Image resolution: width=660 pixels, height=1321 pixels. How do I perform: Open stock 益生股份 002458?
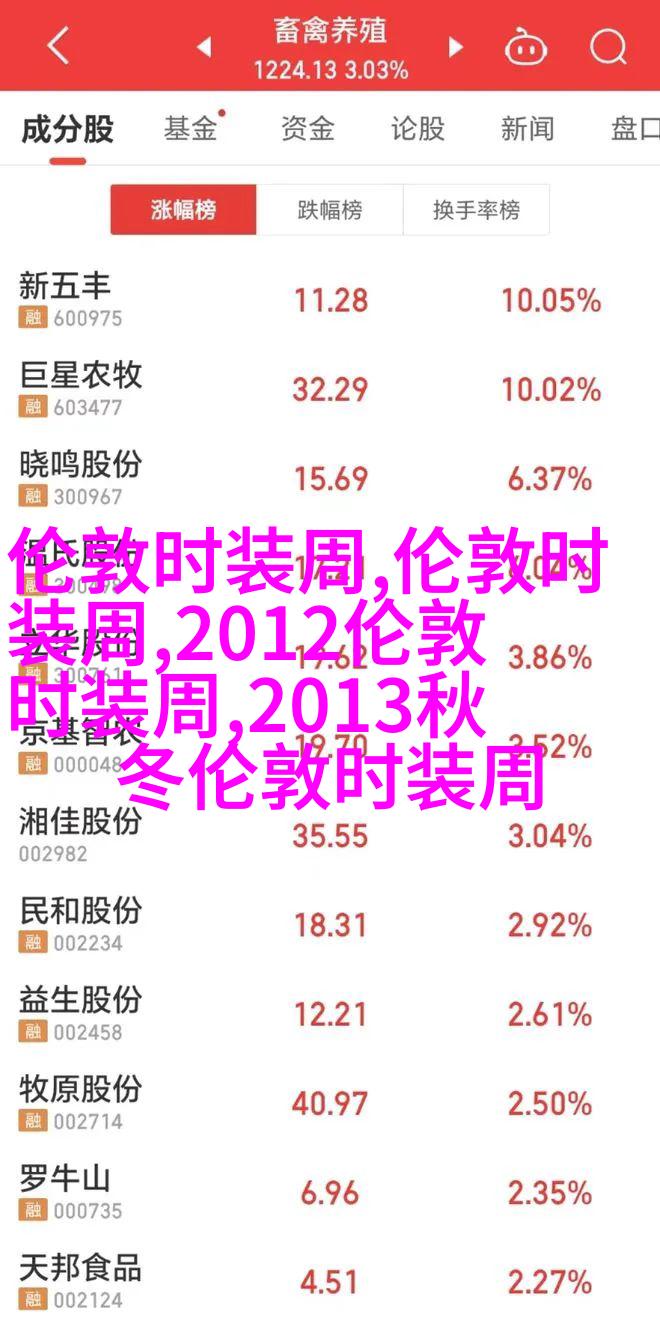click(x=330, y=1013)
